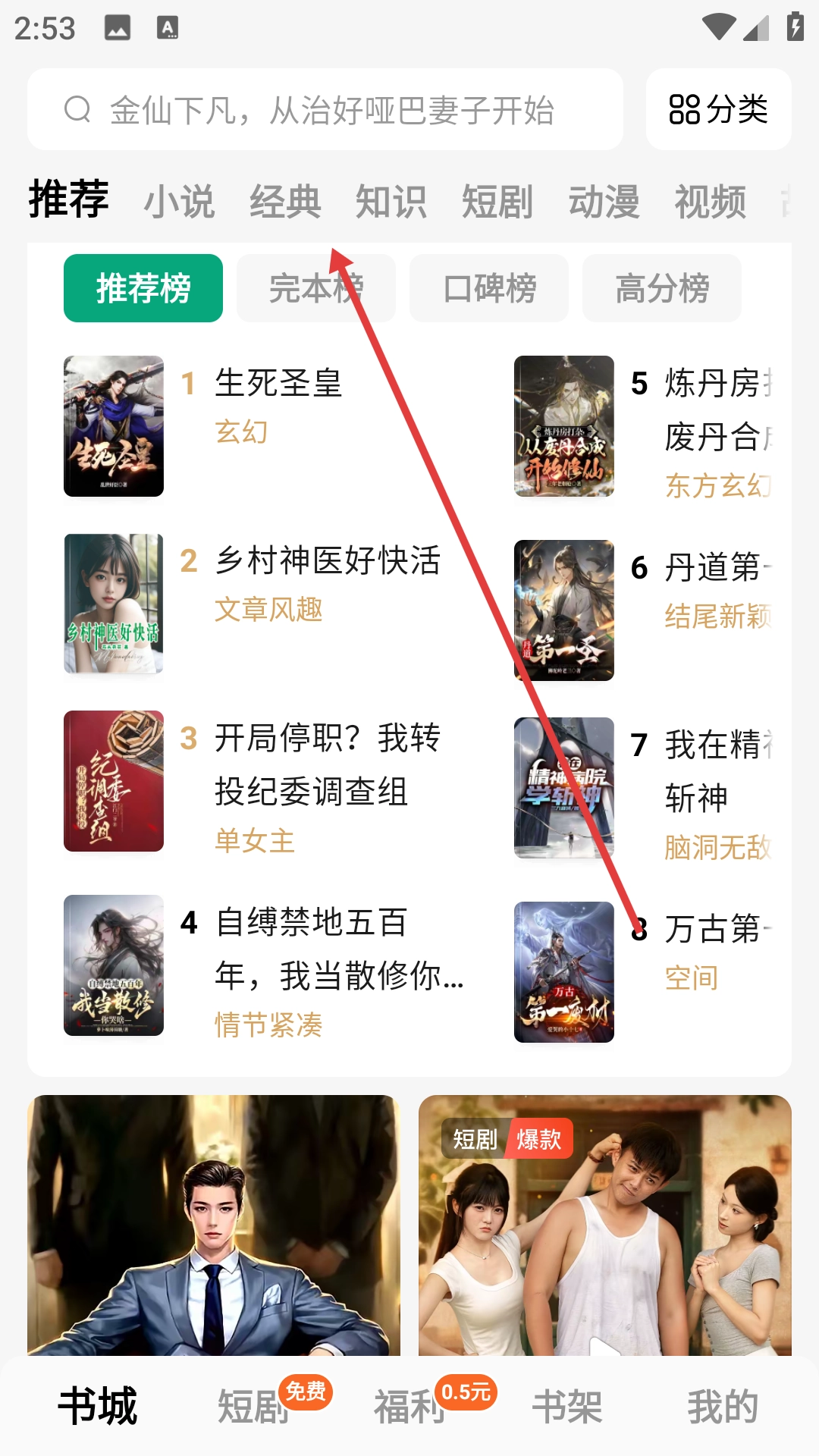Open the book 生死圣皇
The image size is (819, 1456).
tap(278, 383)
